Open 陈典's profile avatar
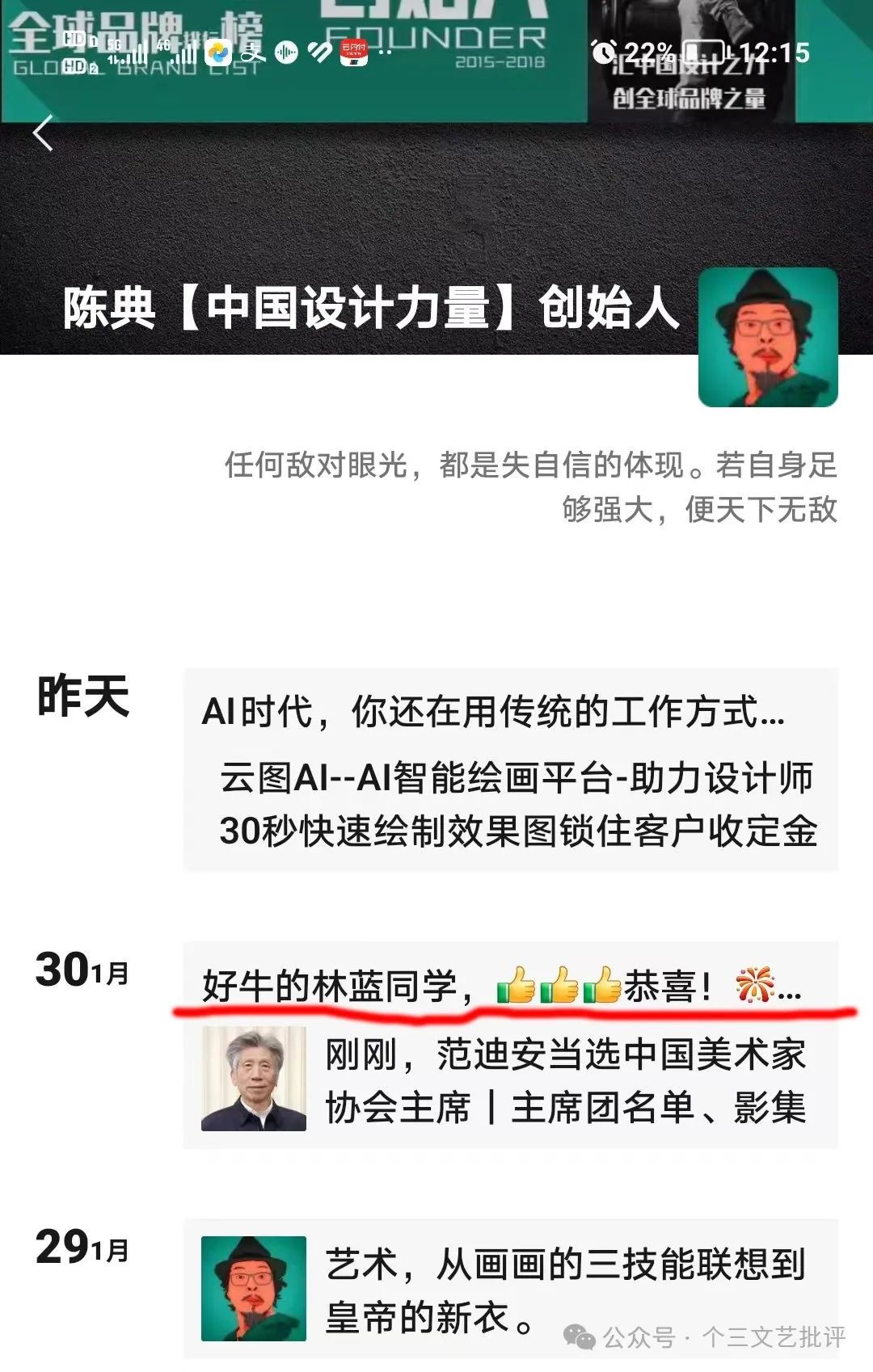 pos(767,337)
